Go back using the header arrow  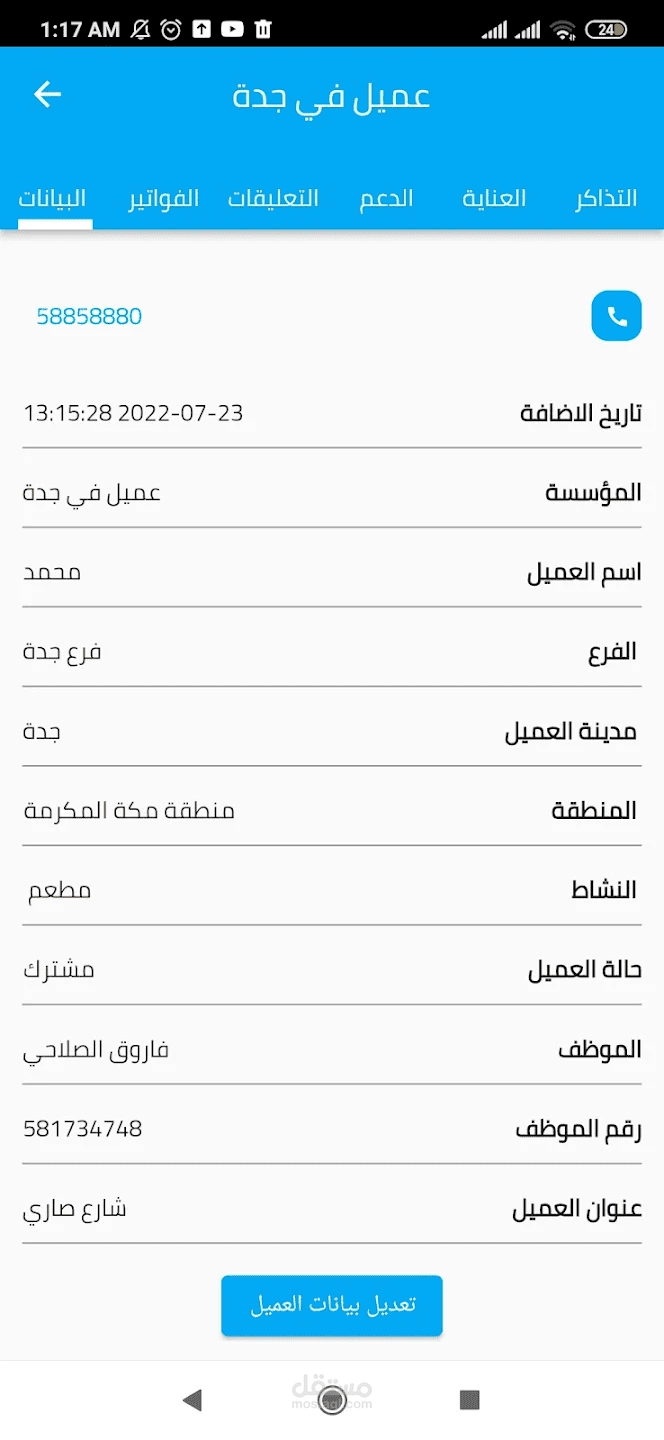(x=48, y=95)
